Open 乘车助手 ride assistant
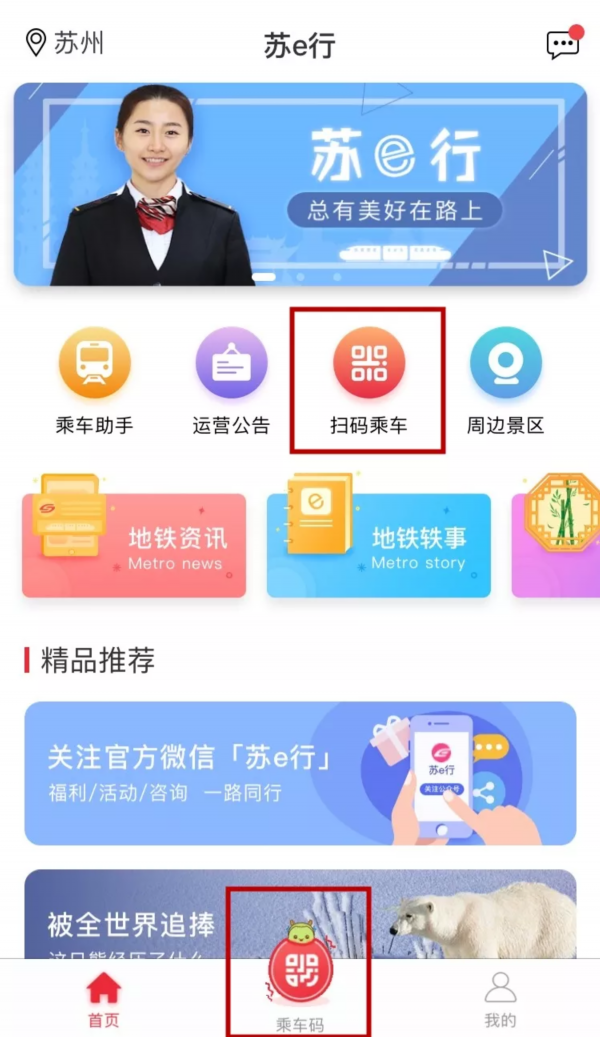 [x=94, y=381]
